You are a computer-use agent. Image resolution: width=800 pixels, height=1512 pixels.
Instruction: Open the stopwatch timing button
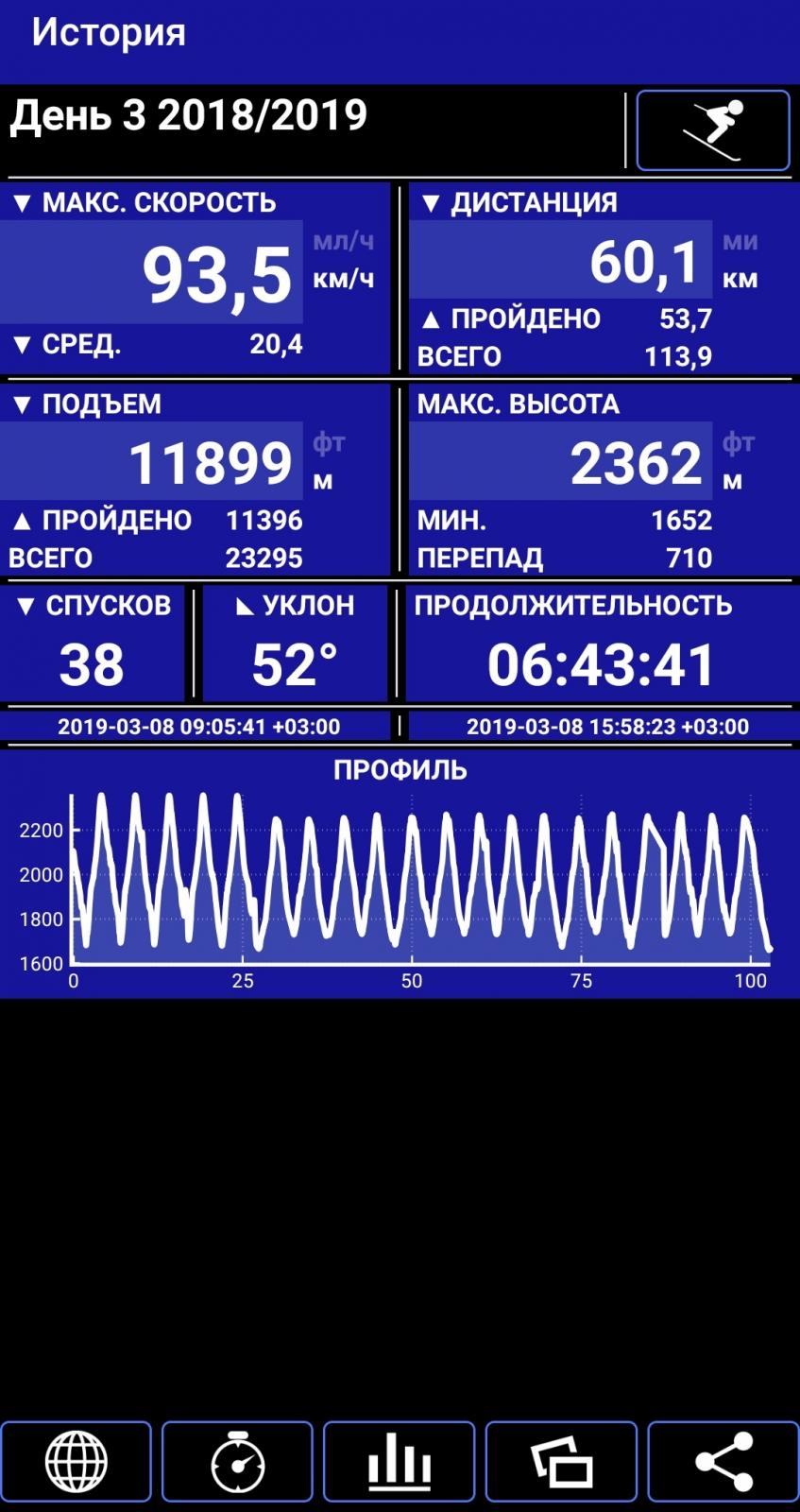point(237,1461)
